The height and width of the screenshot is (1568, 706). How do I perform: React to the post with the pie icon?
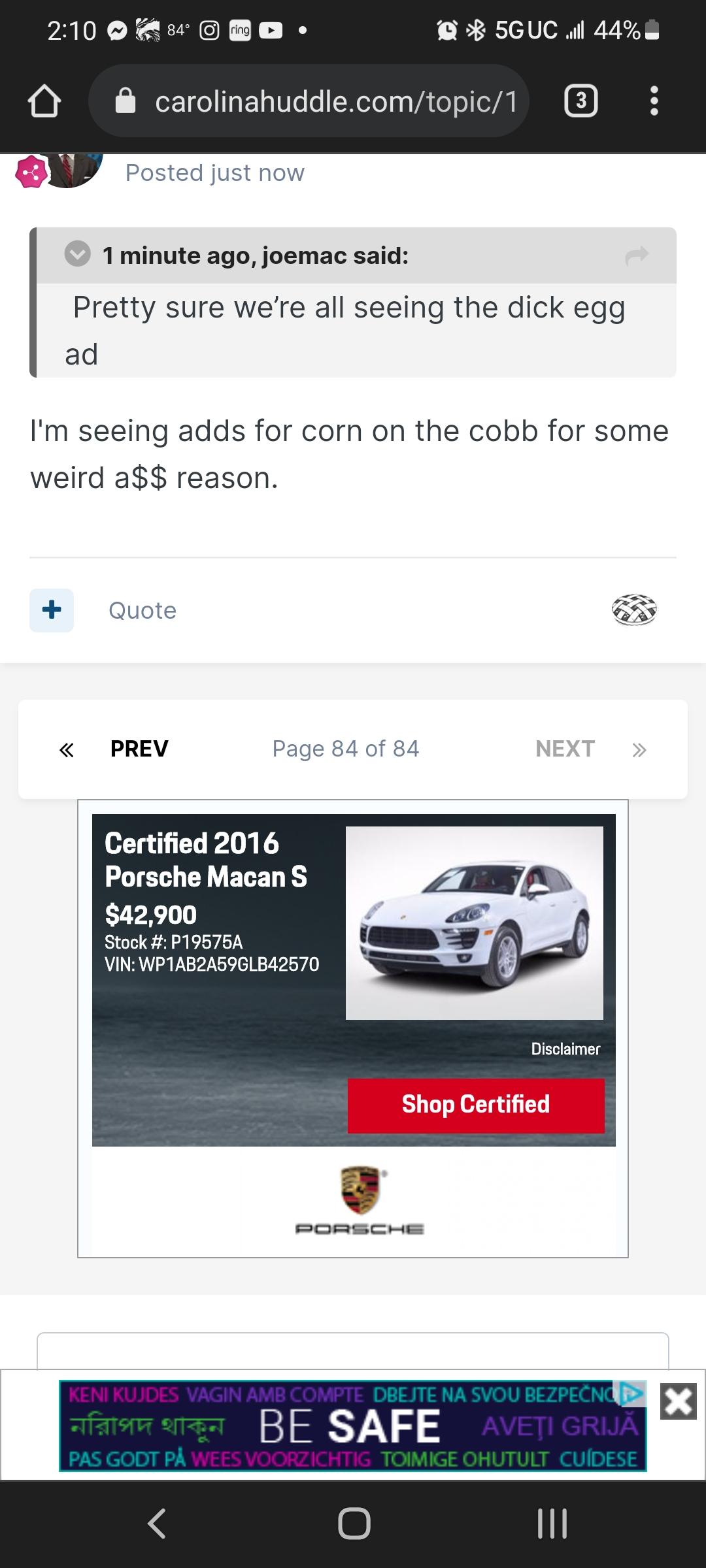tap(634, 610)
